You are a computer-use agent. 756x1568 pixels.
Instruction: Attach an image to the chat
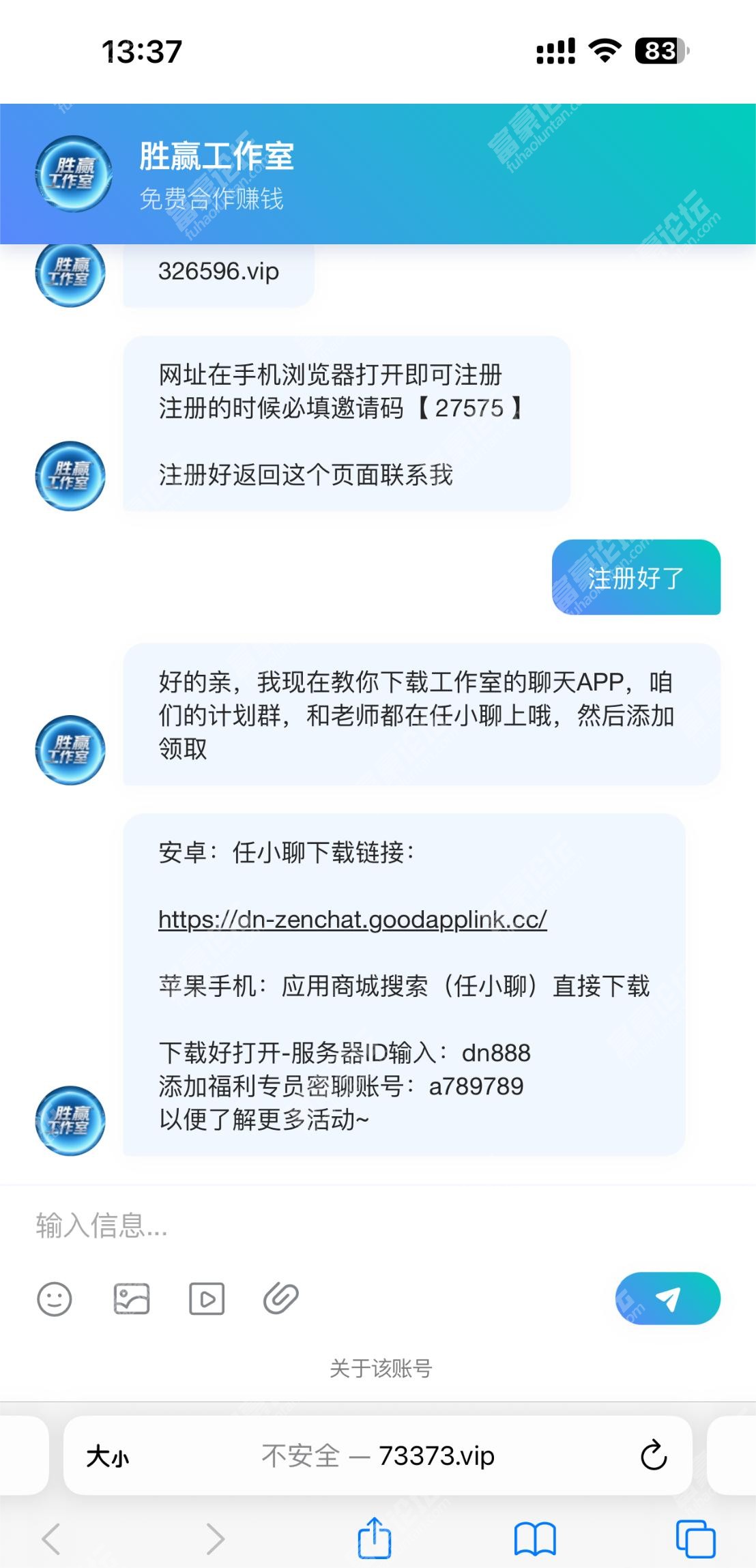[132, 1298]
